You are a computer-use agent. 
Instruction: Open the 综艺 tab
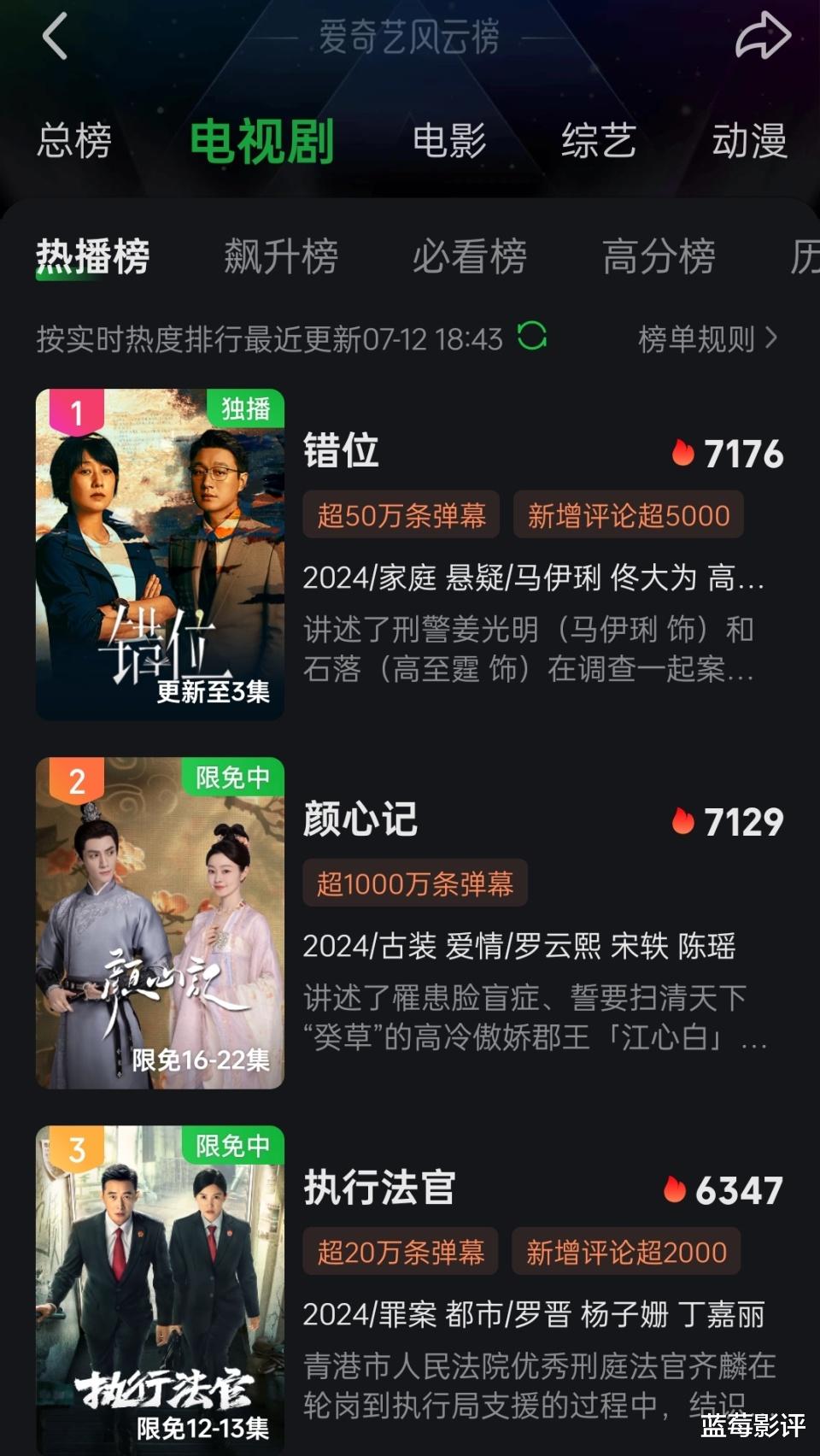[x=599, y=141]
